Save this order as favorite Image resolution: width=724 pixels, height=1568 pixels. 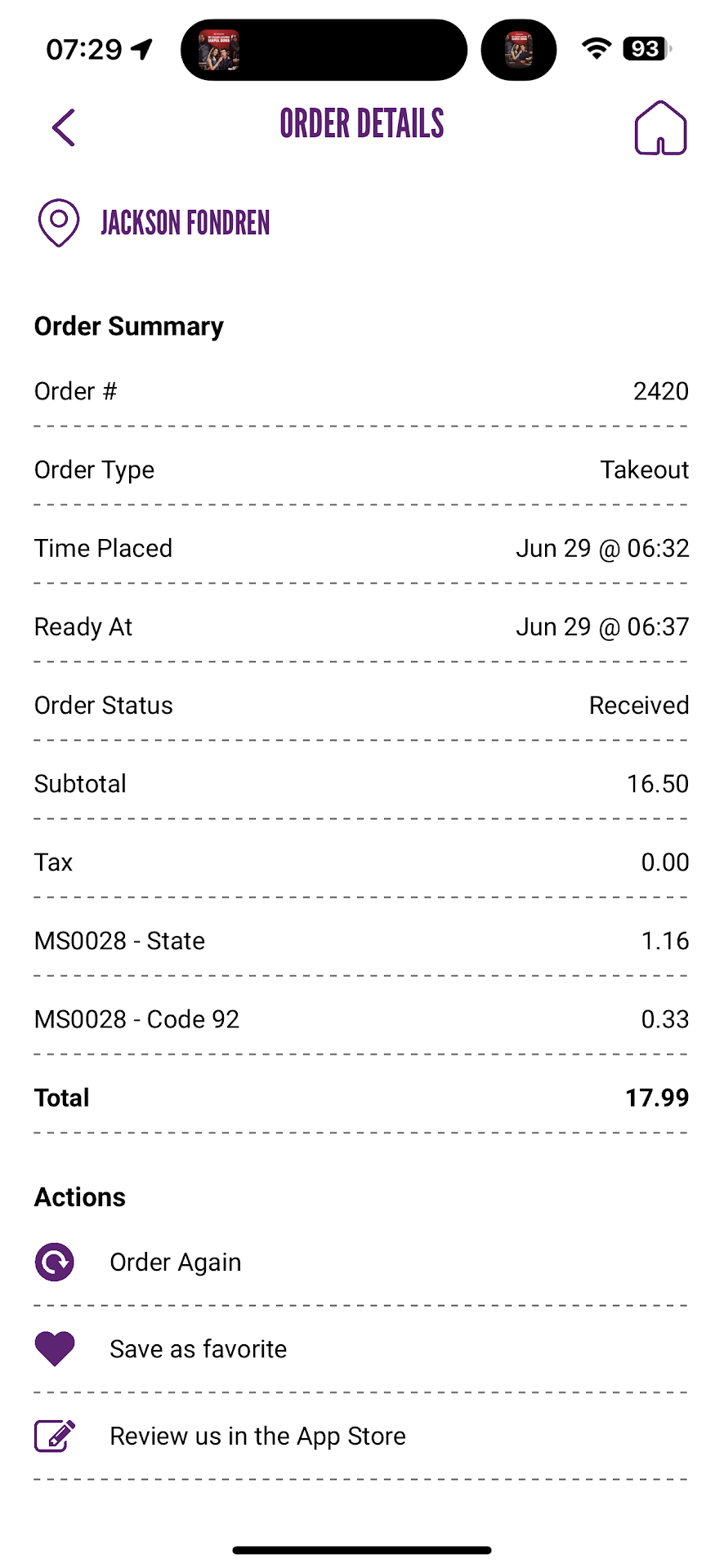[198, 1348]
